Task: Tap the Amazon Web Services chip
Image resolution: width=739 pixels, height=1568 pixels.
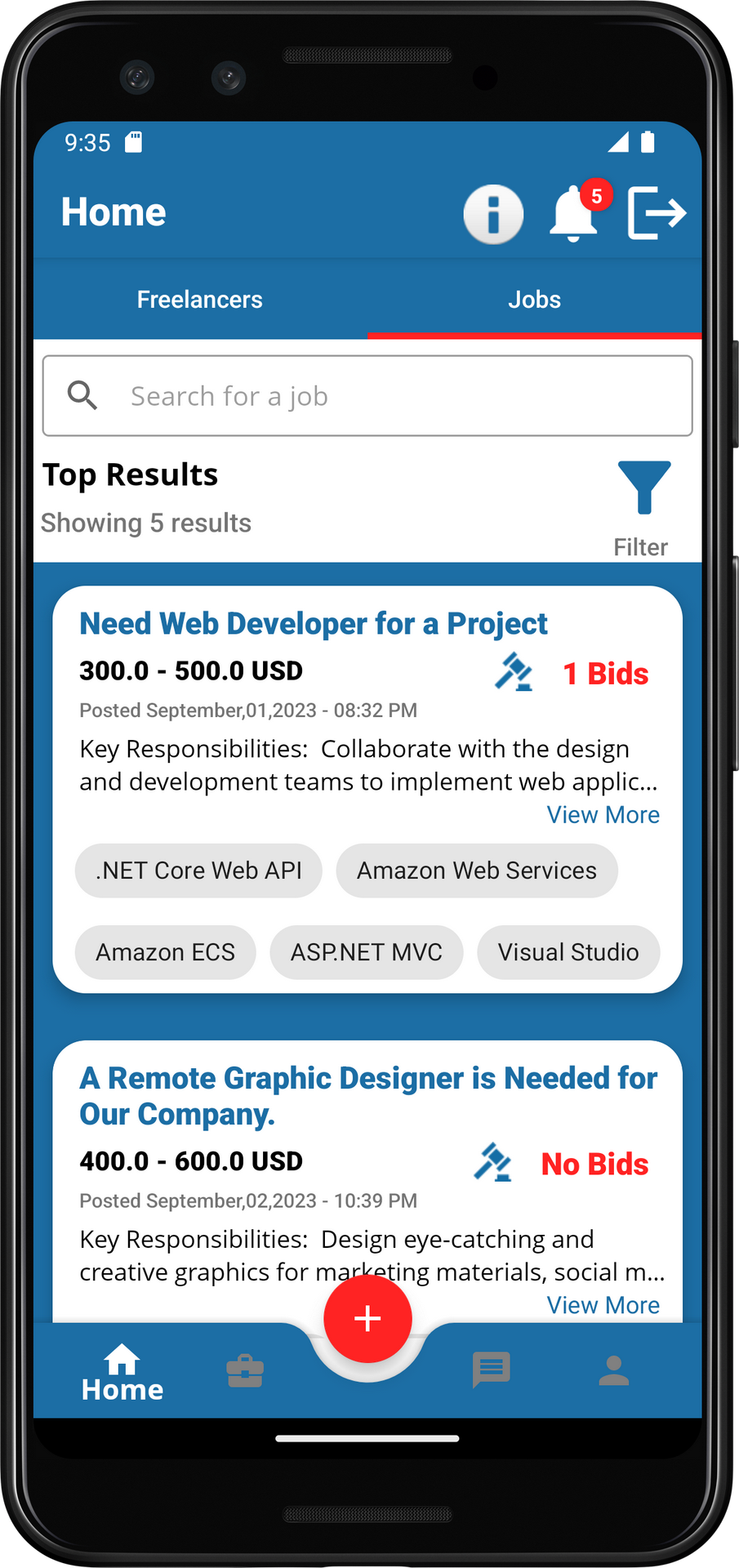Action: [x=477, y=871]
